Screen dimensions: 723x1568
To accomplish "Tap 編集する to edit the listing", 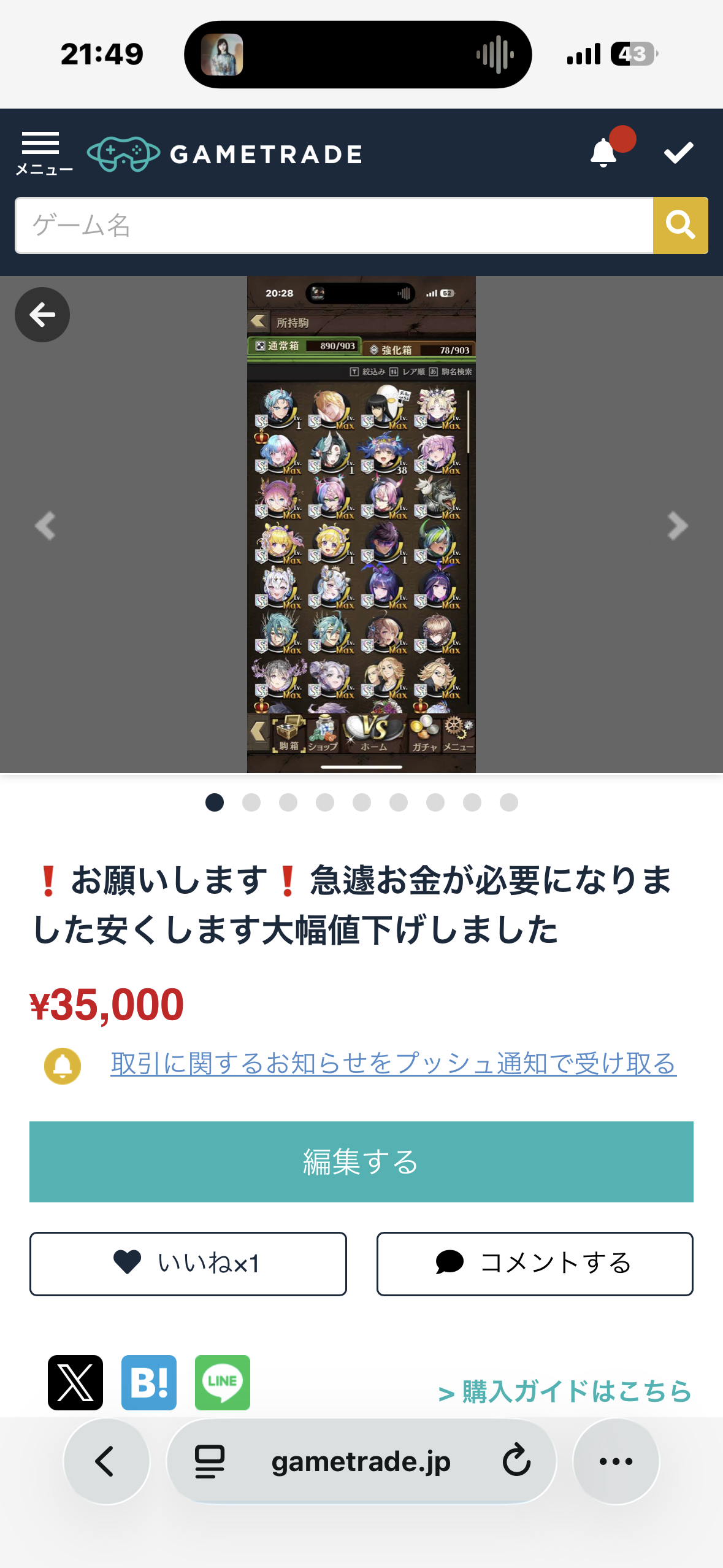I will click(x=361, y=1161).
